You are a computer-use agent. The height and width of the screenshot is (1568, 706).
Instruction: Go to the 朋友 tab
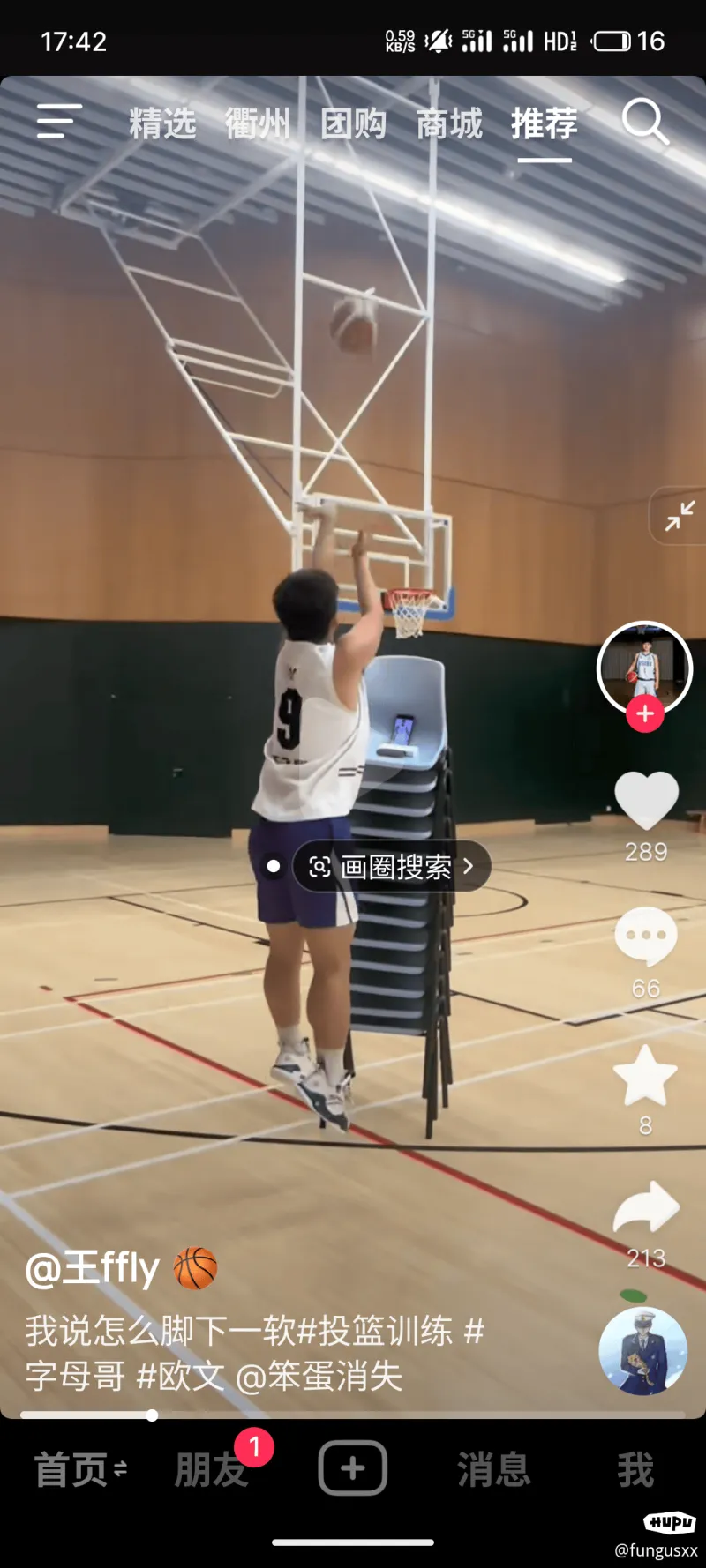tap(210, 1470)
